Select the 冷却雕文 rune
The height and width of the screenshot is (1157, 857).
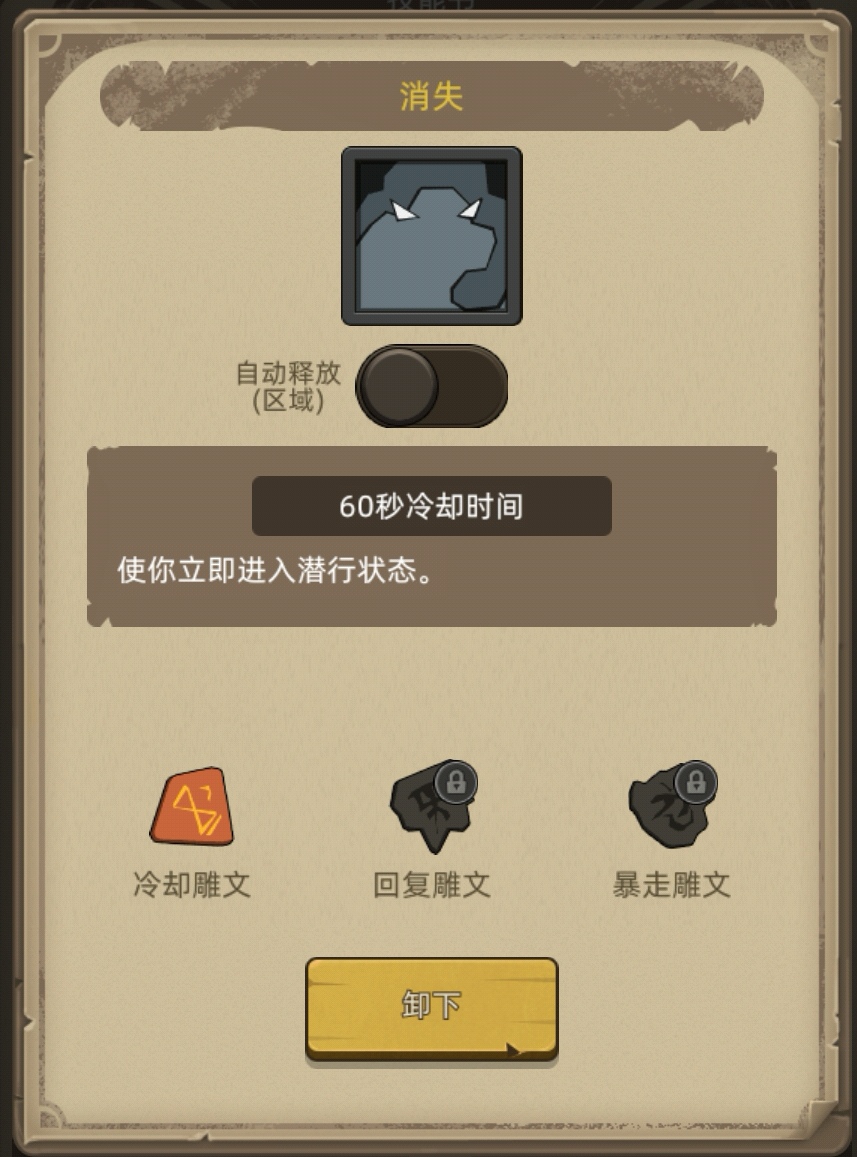191,808
